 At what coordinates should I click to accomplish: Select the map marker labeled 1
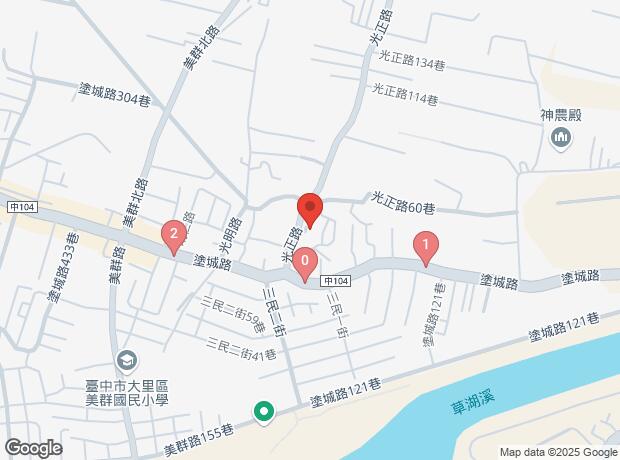[x=426, y=245]
